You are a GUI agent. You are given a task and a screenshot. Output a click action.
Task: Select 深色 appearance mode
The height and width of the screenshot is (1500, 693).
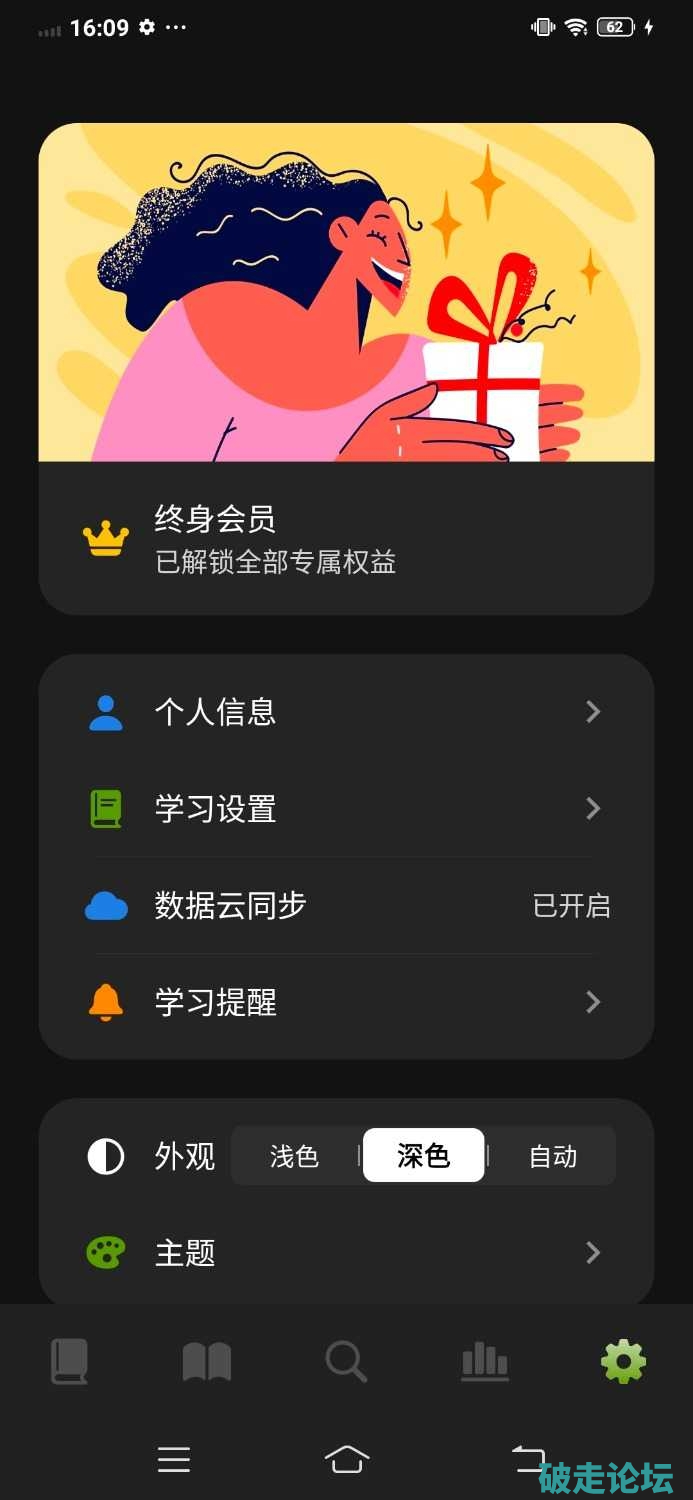coord(423,1156)
